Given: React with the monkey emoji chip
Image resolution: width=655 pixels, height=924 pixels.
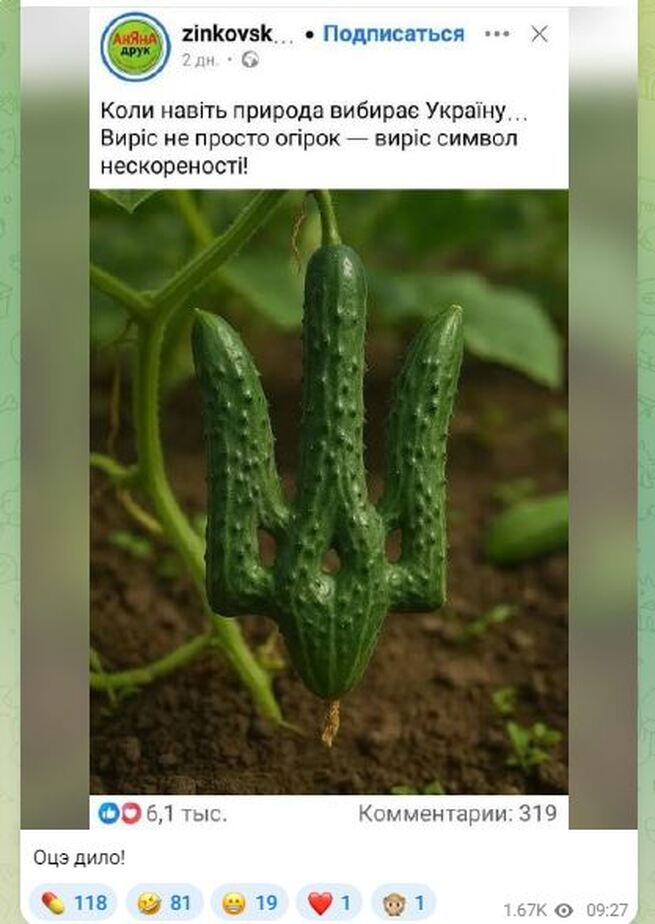Looking at the screenshot, I should click(x=403, y=903).
